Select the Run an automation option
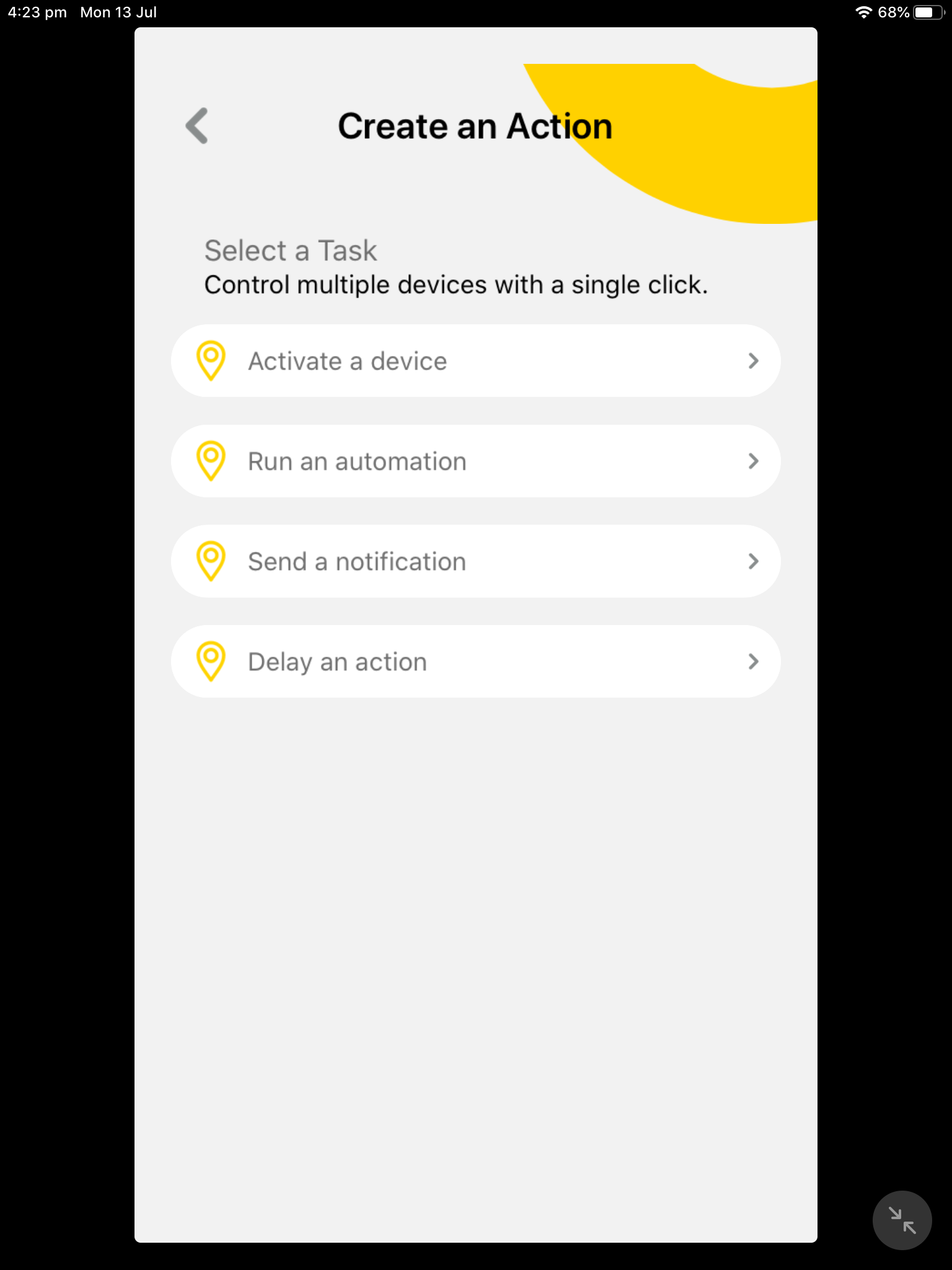The height and width of the screenshot is (1270, 952). 475,461
